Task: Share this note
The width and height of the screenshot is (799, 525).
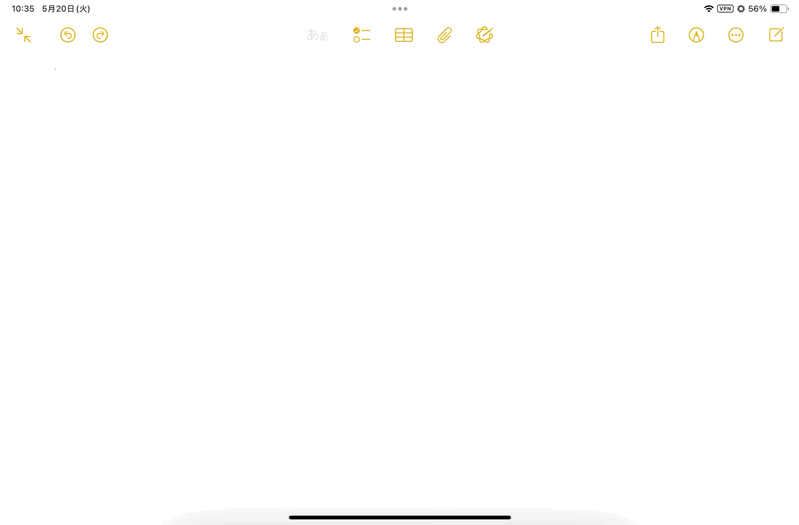Action: tap(657, 35)
